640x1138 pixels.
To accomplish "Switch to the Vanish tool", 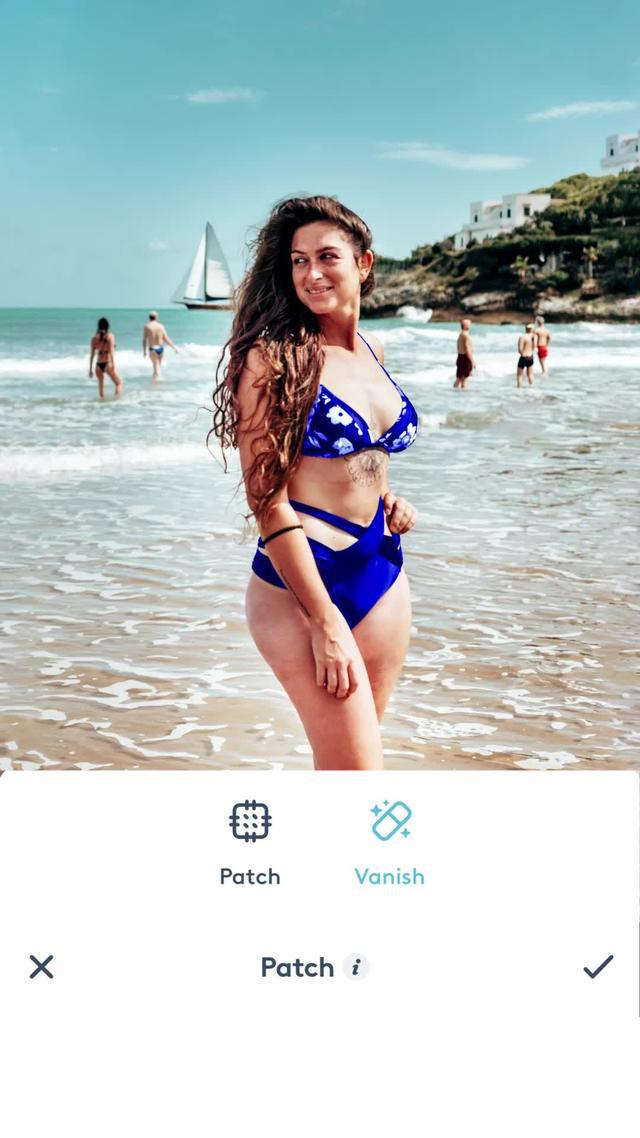I will coord(390,841).
